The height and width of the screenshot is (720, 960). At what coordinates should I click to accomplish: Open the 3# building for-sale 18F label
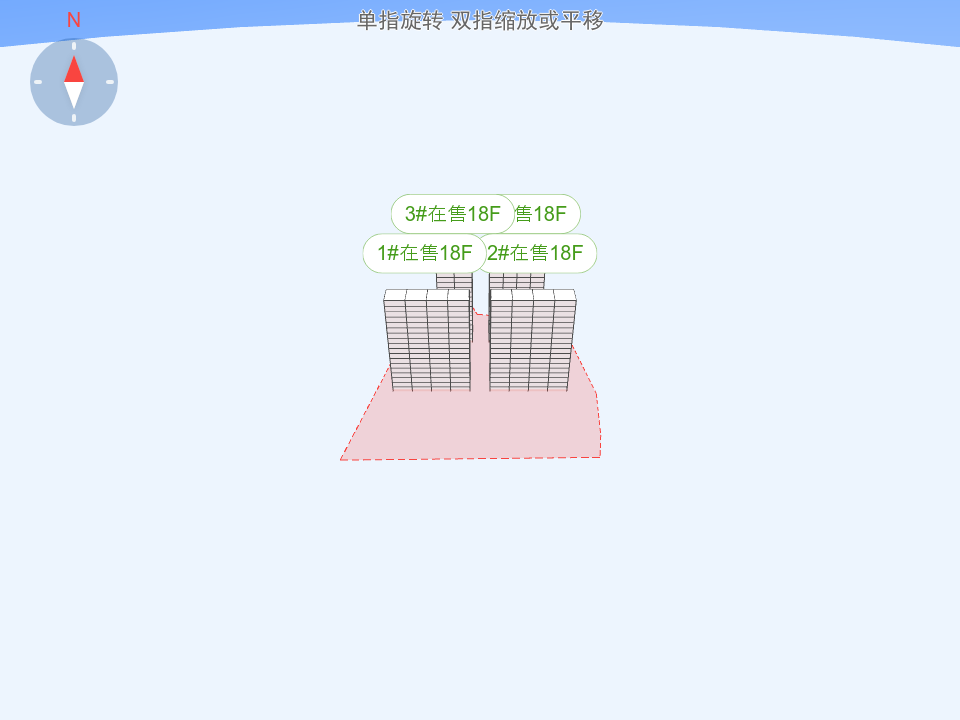click(x=452, y=214)
